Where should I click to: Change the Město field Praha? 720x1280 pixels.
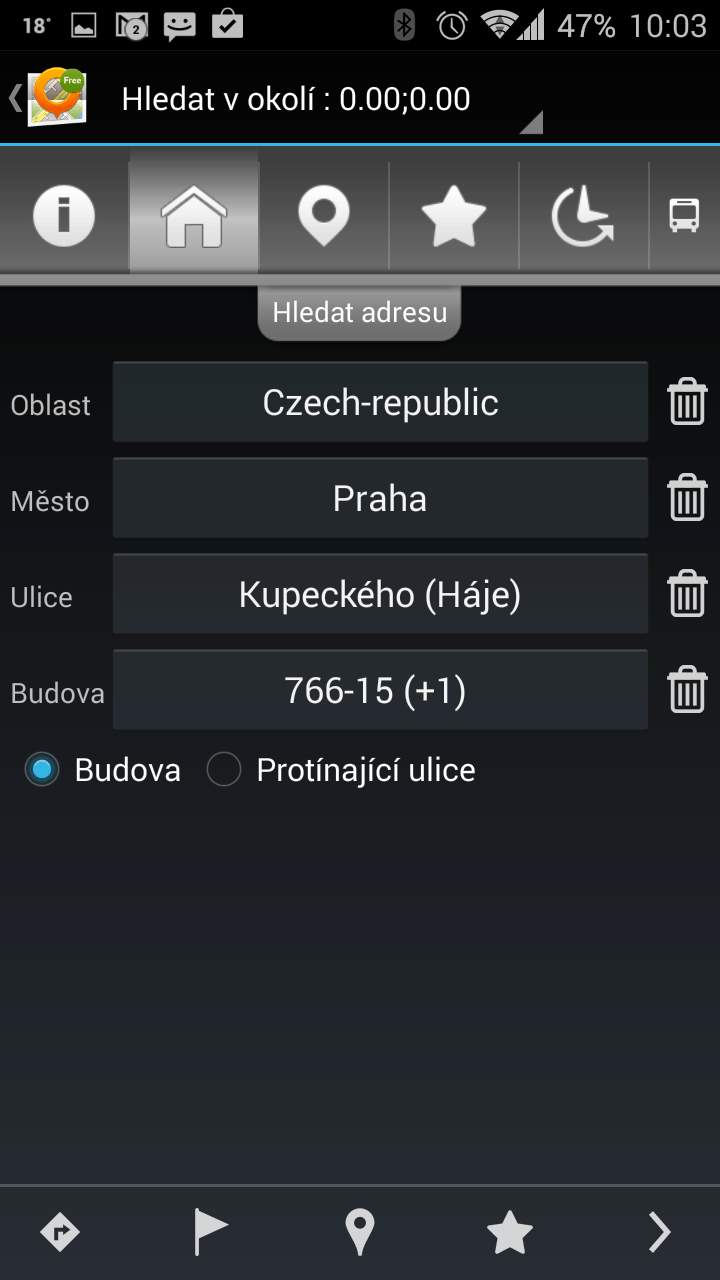coord(380,498)
